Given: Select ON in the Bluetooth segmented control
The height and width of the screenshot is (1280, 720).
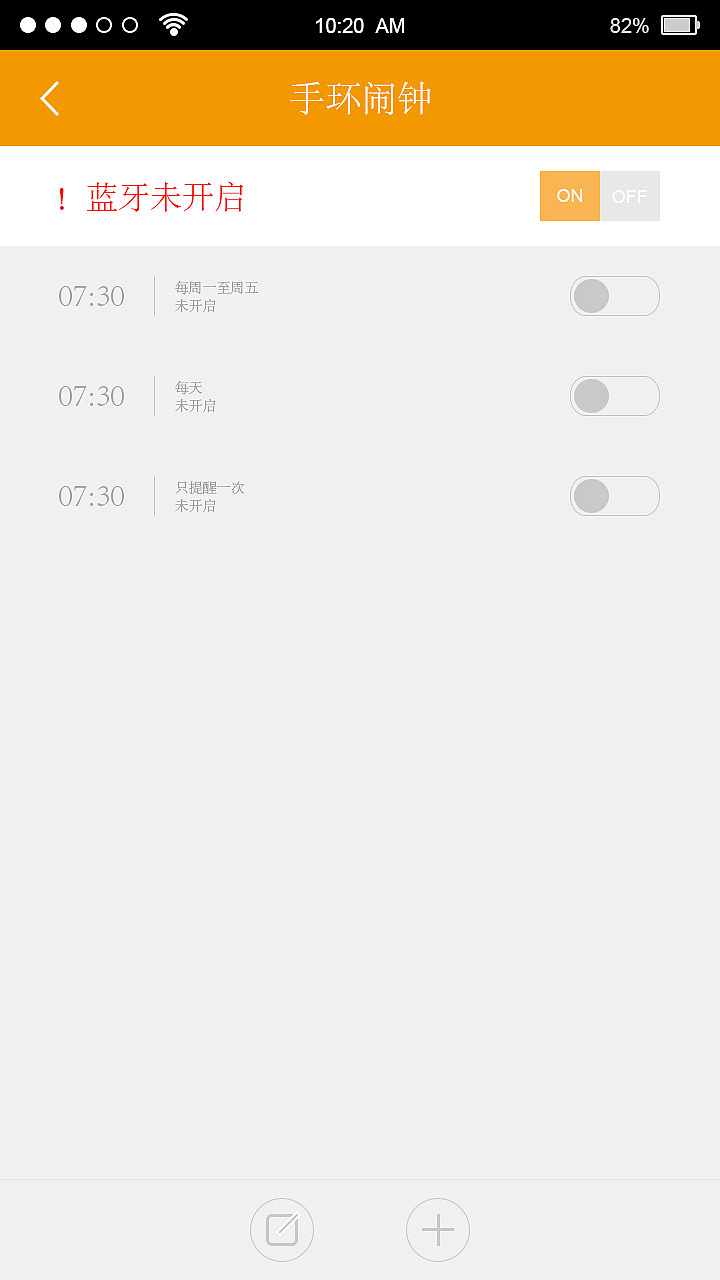Looking at the screenshot, I should point(569,196).
